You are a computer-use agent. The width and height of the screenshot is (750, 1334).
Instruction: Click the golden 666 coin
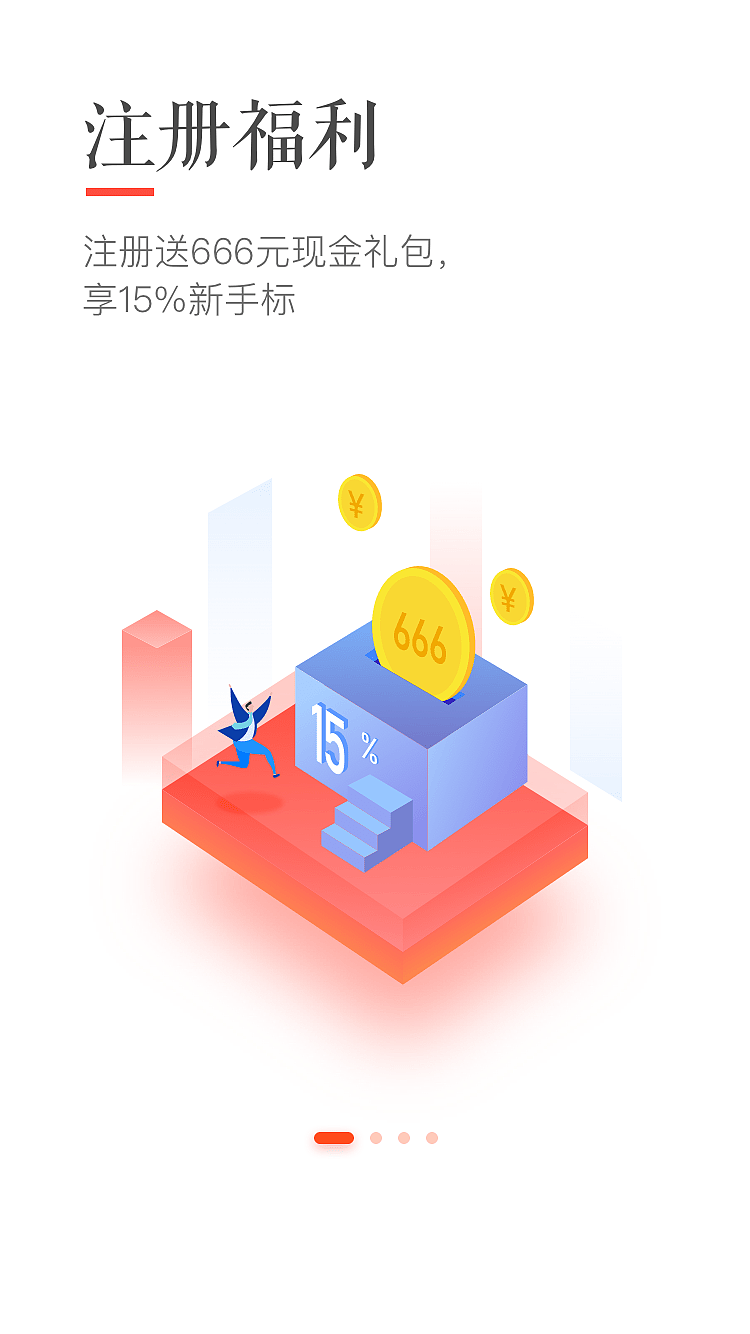pos(422,630)
